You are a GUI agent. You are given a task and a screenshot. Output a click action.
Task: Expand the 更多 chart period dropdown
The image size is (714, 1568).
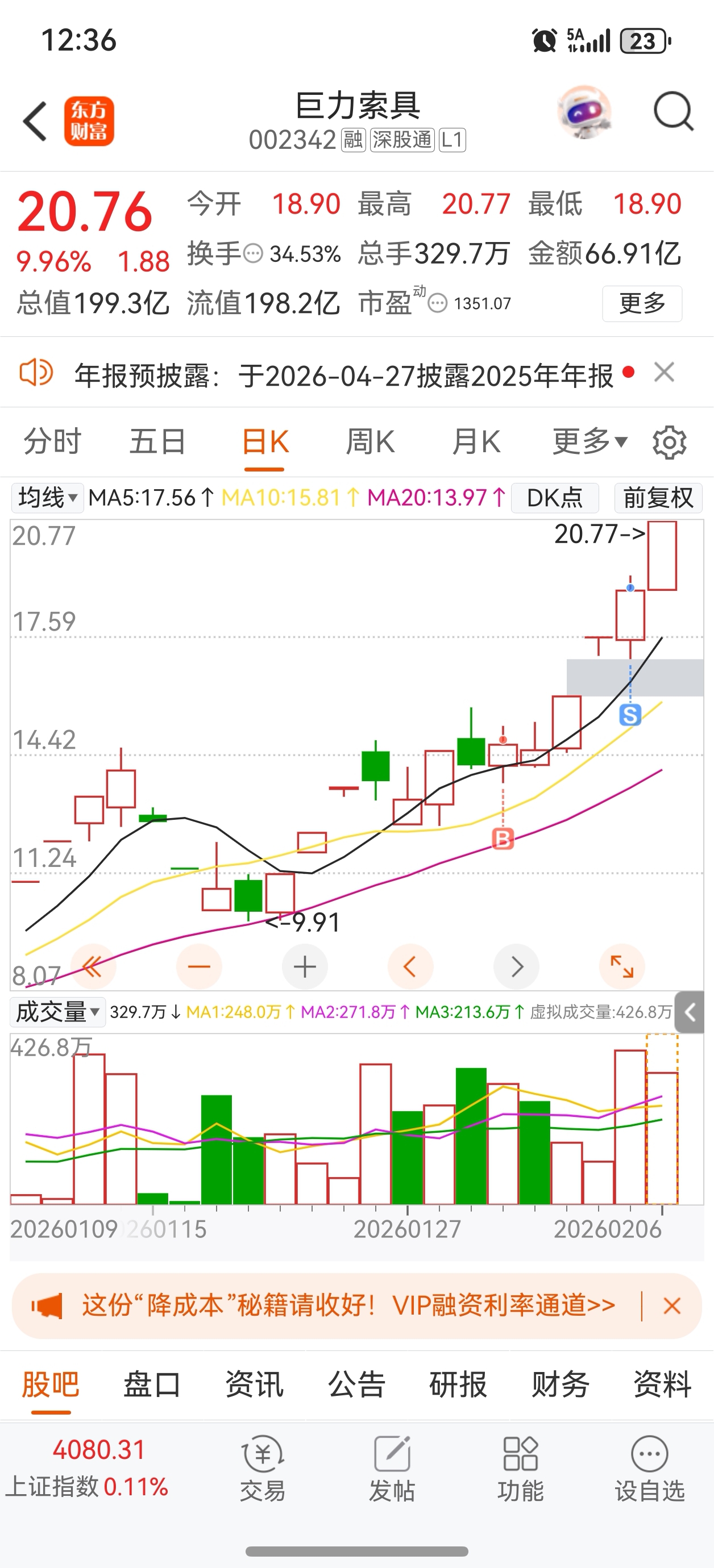tap(589, 441)
